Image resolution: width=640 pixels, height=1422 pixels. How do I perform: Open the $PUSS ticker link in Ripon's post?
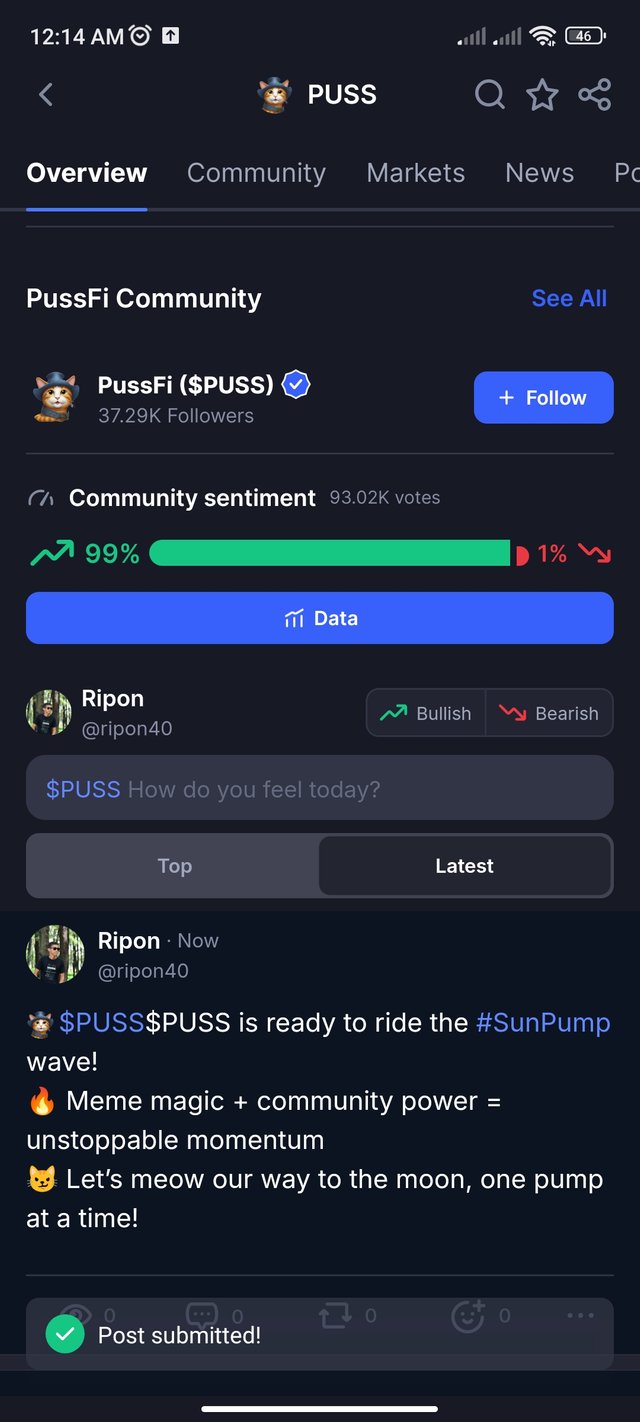tap(101, 1022)
